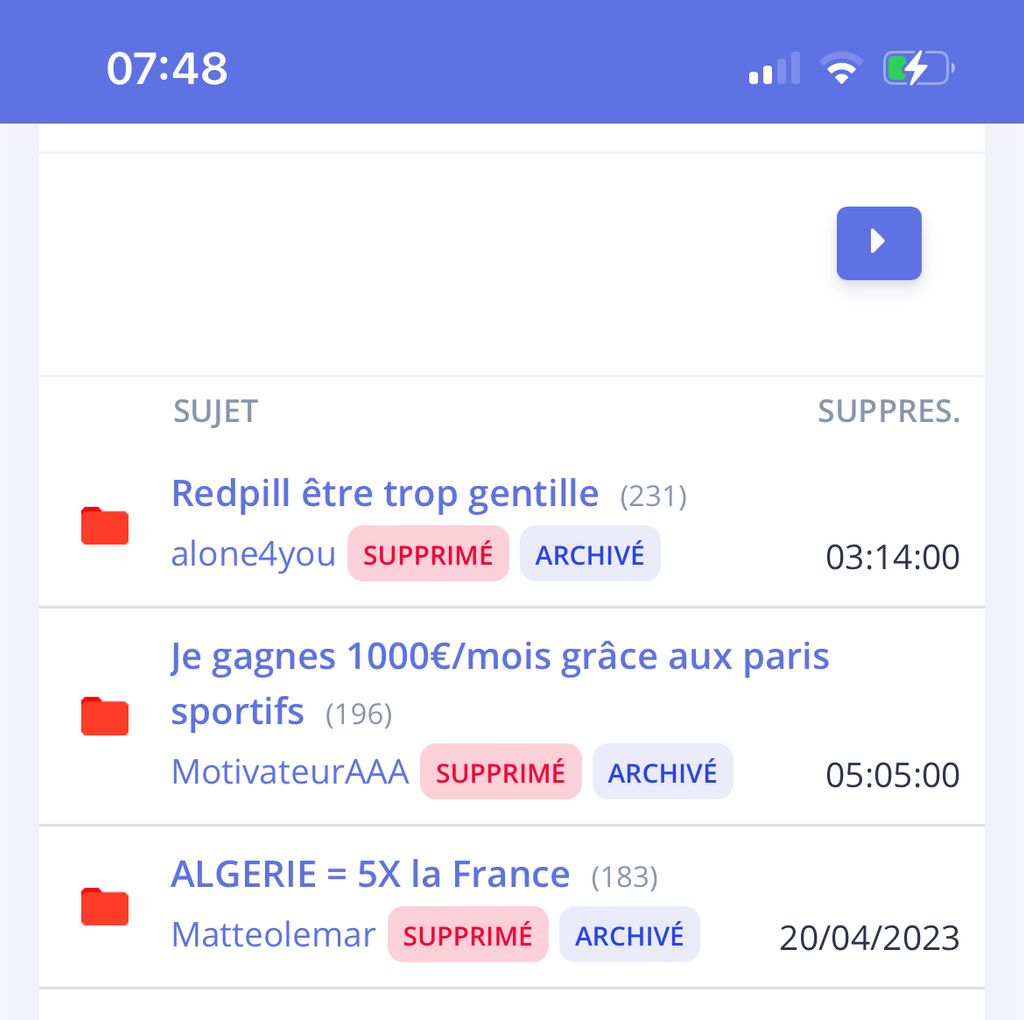View the alone4you author profile
This screenshot has width=1024, height=1020.
(253, 555)
